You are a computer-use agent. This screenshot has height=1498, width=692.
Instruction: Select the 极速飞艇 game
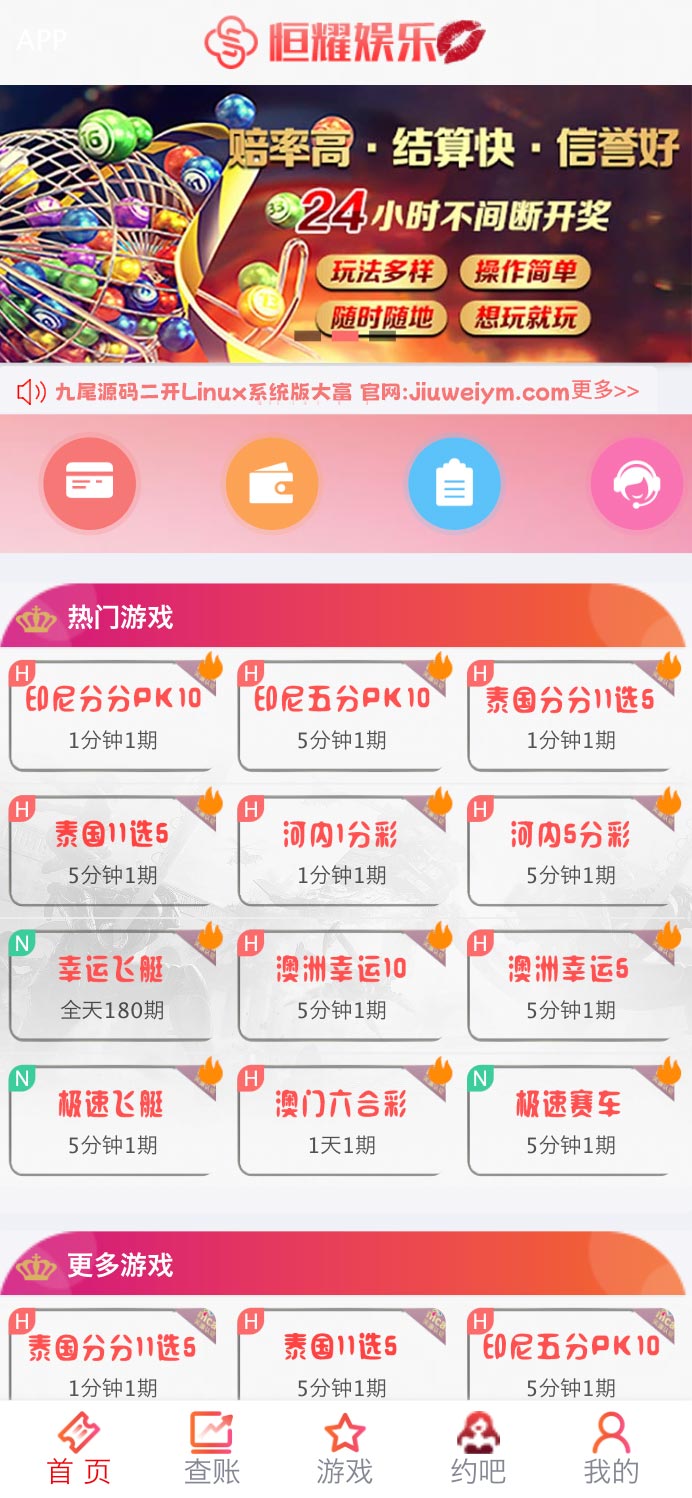tap(112, 1121)
